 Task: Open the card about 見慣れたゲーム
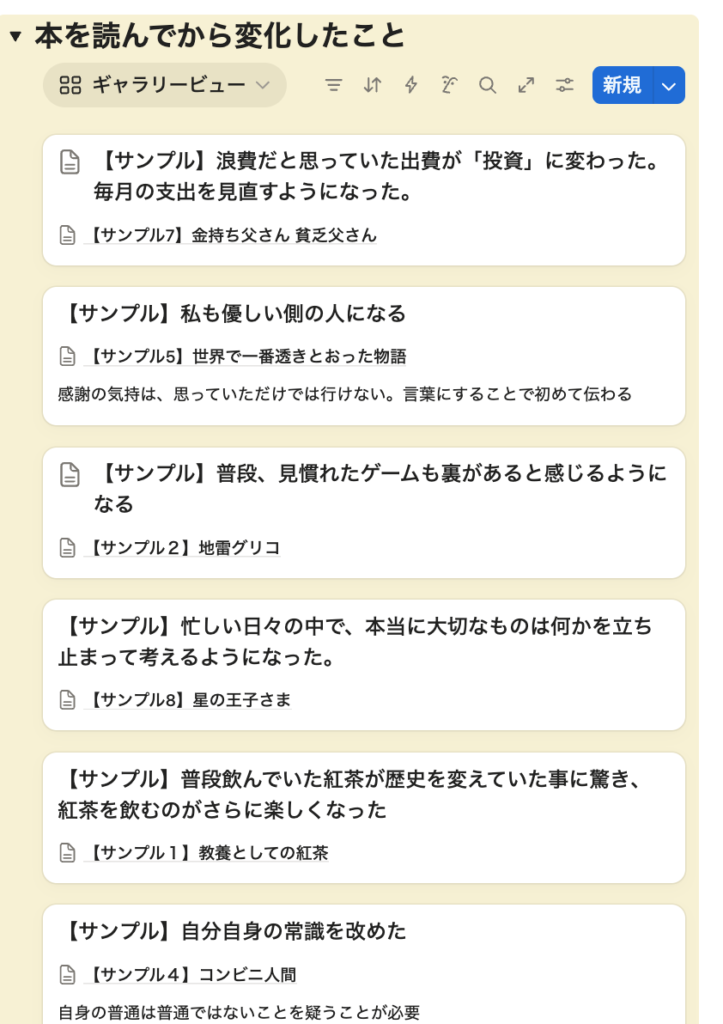click(380, 488)
